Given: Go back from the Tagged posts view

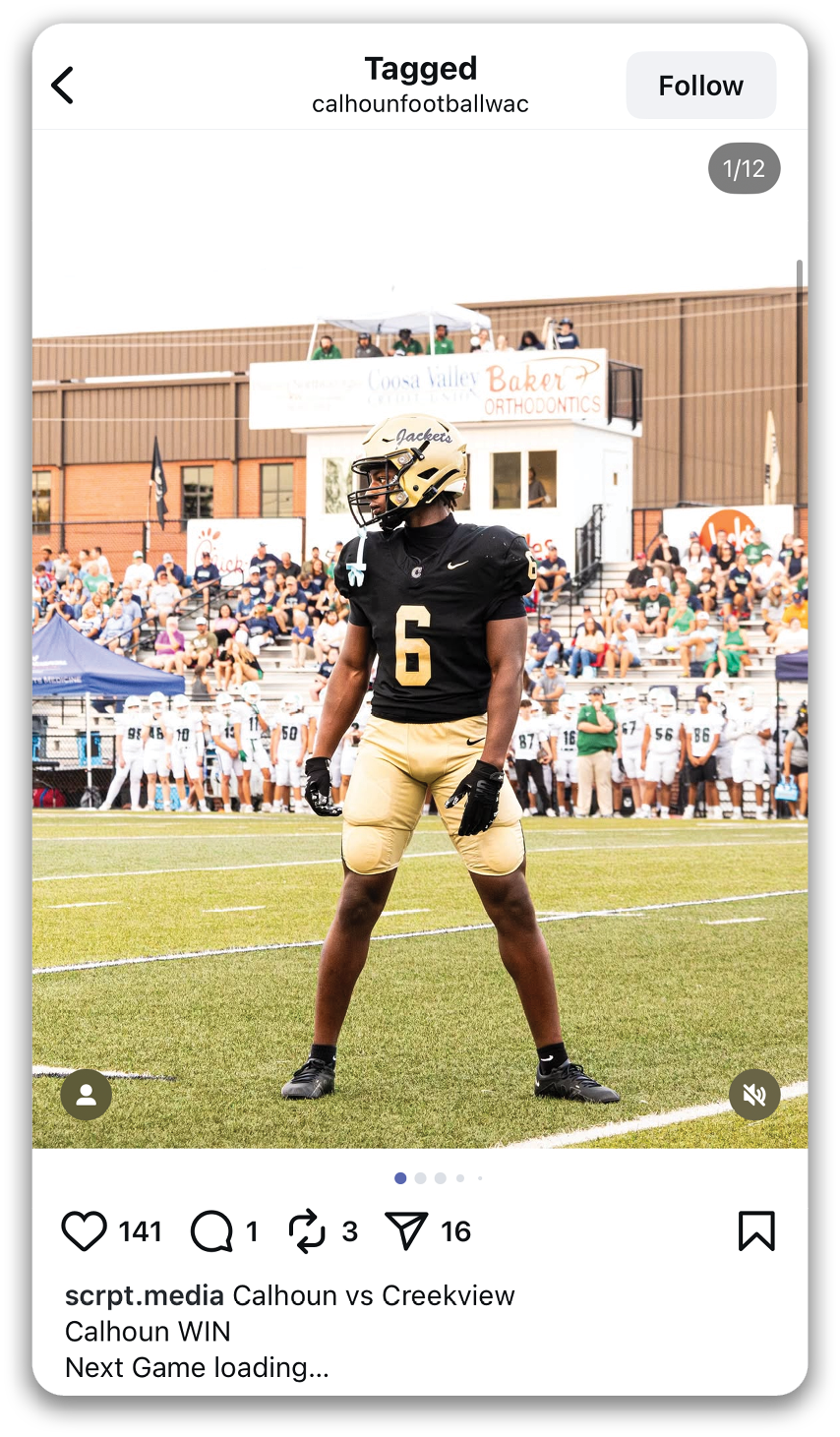Looking at the screenshot, I should point(63,86).
